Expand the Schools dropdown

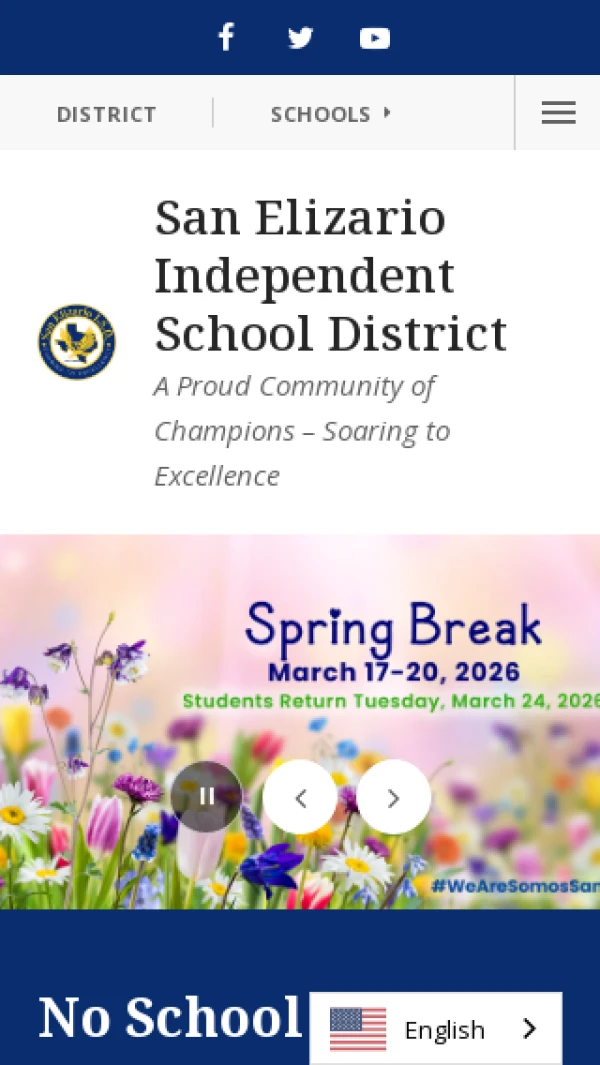coord(331,114)
